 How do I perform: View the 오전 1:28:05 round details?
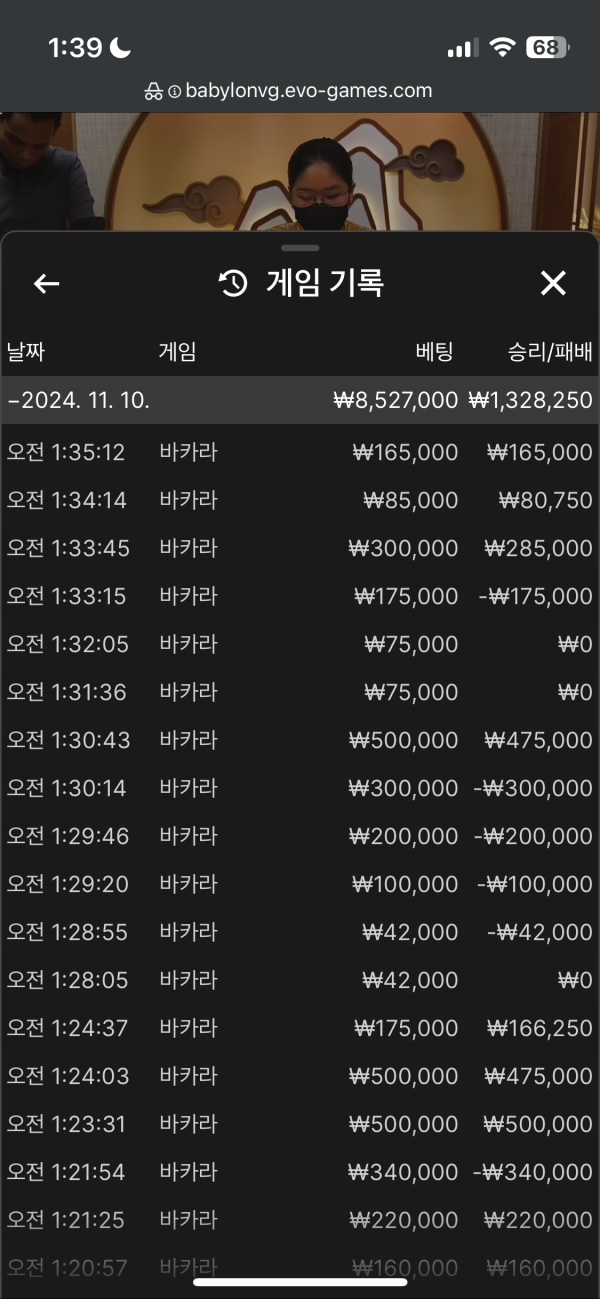coord(300,980)
